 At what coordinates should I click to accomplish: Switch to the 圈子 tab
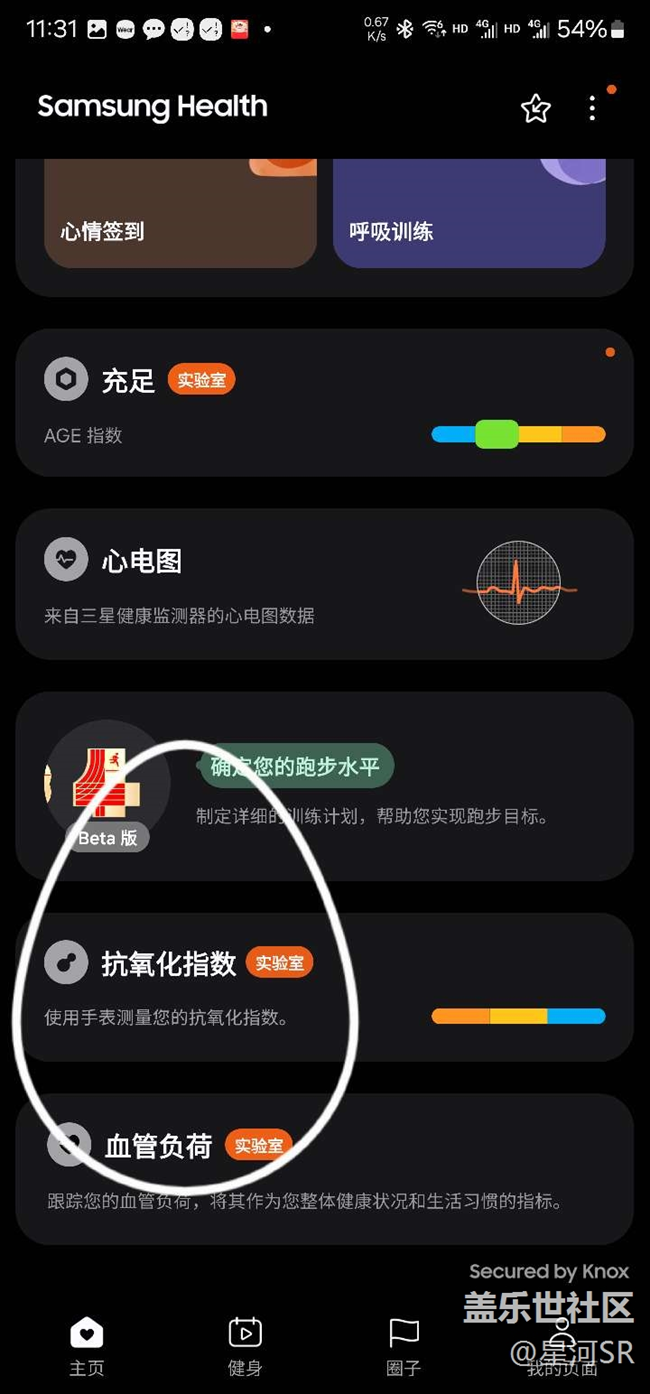[x=404, y=1345]
